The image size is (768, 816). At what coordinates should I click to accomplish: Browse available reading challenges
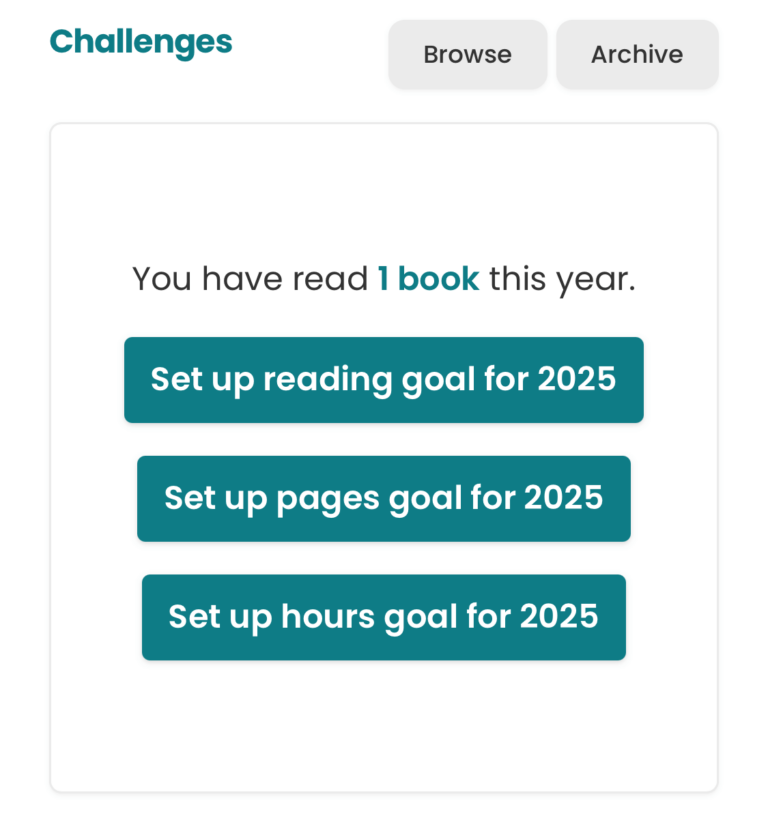(x=467, y=54)
